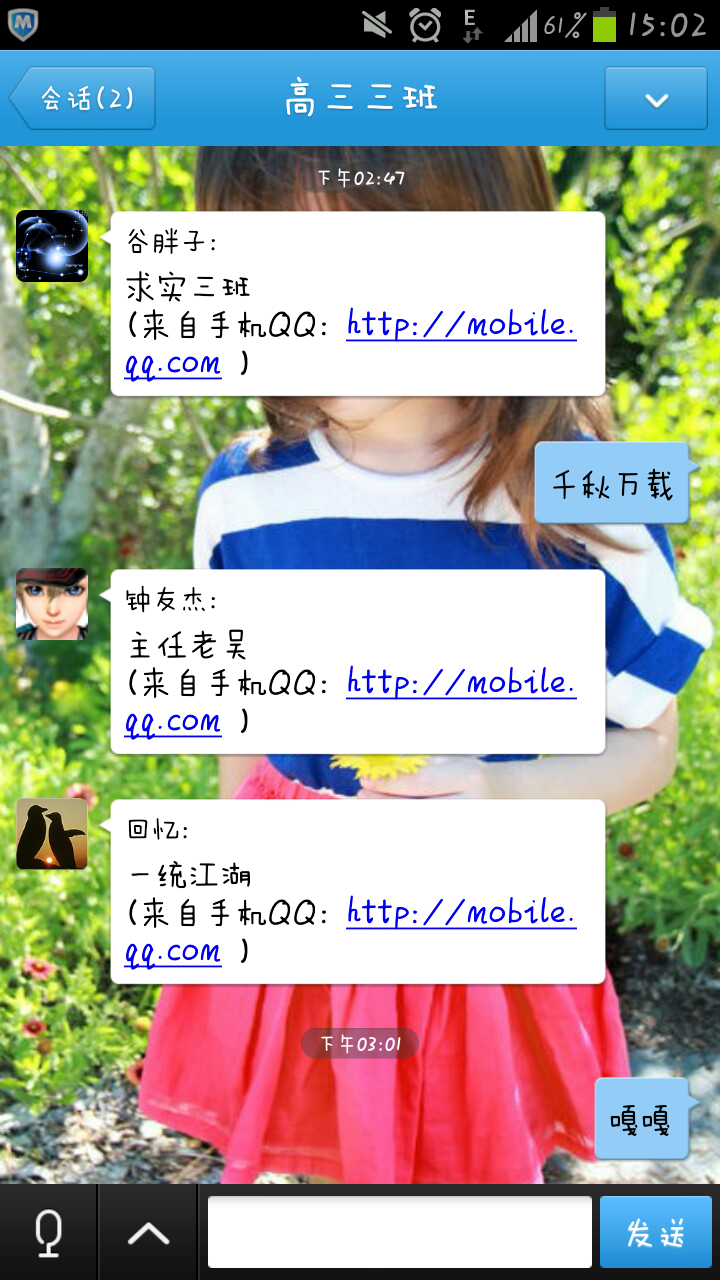Visit the mobile.qq.com link in 回忆's message
The height and width of the screenshot is (1280, 720).
click(461, 913)
